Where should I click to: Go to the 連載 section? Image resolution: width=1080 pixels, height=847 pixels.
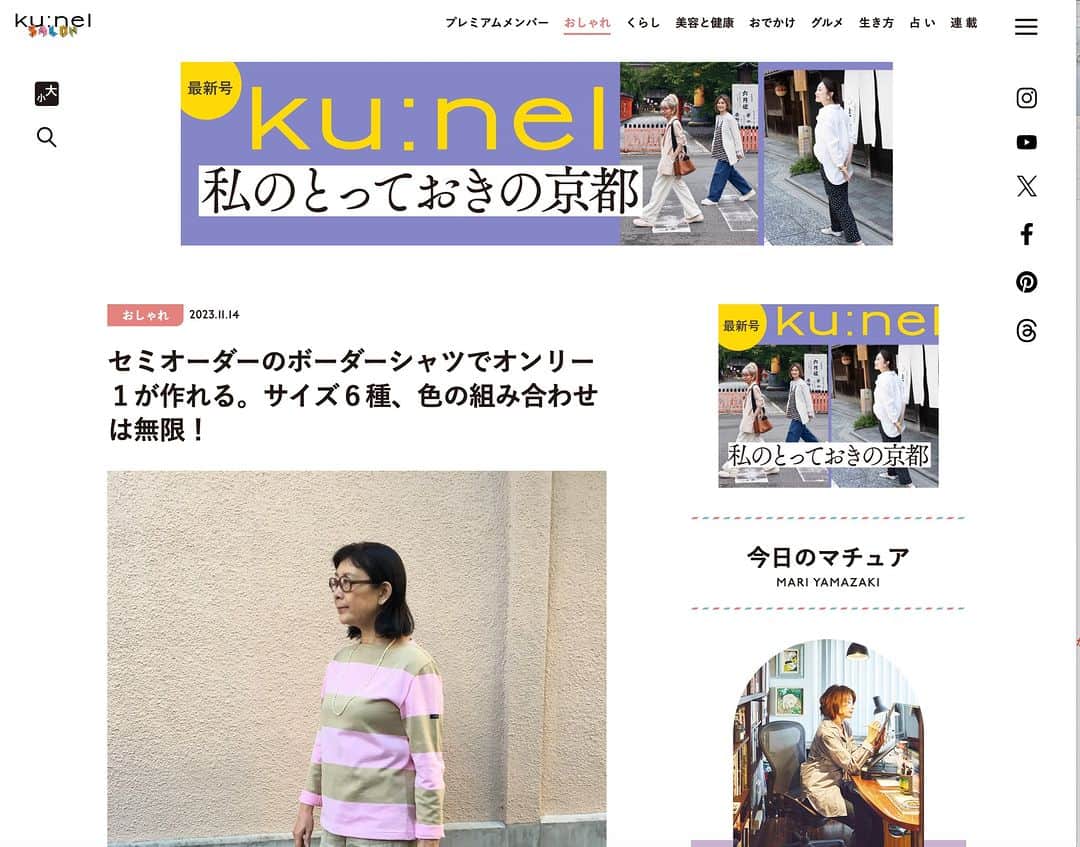(x=964, y=23)
